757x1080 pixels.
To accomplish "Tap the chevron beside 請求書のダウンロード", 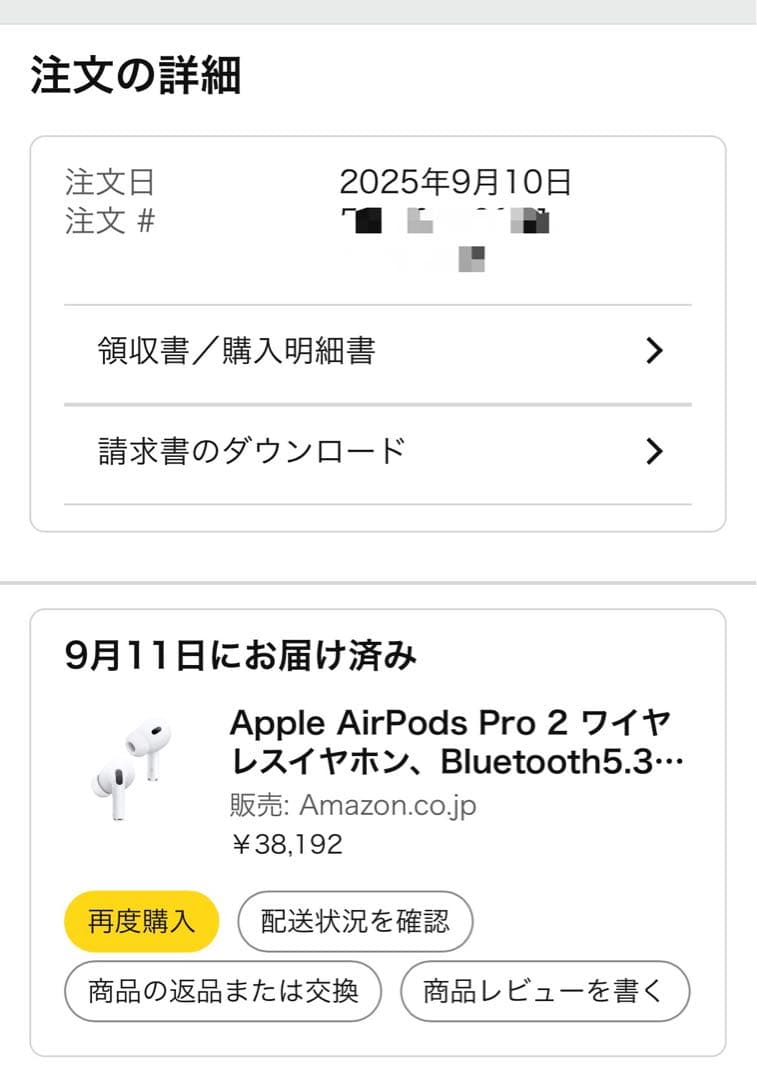I will (x=655, y=452).
